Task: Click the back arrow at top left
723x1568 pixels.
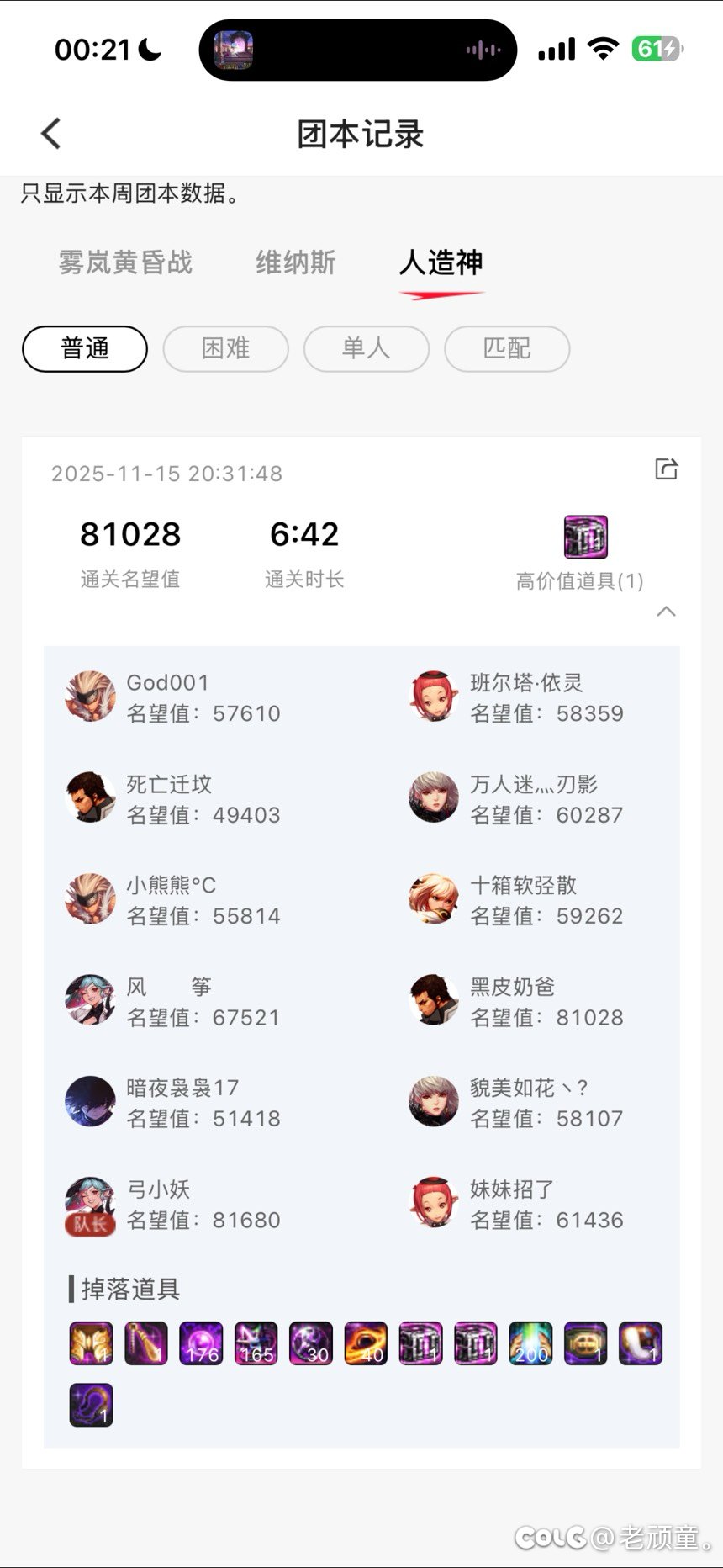Action: click(50, 133)
